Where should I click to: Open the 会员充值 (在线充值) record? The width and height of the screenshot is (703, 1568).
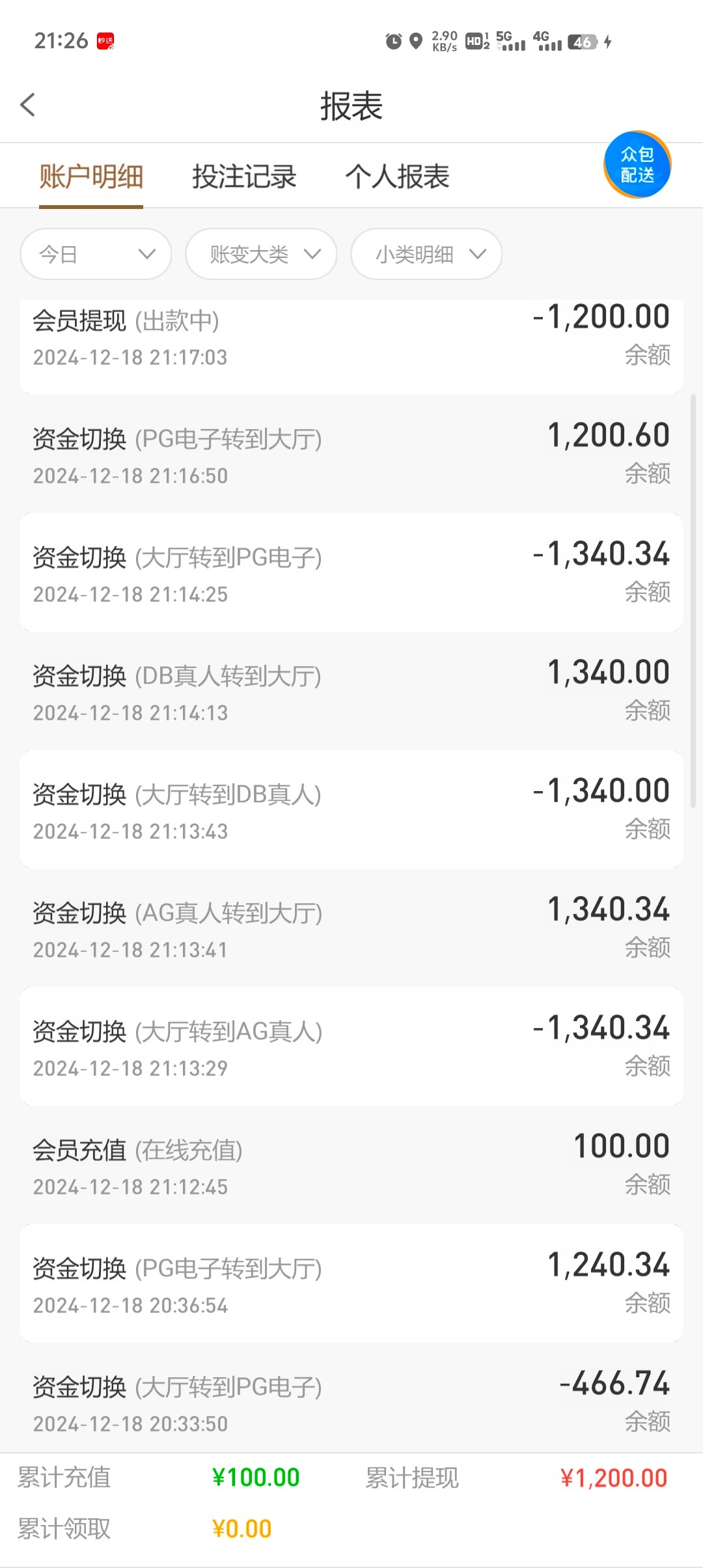point(351,1165)
